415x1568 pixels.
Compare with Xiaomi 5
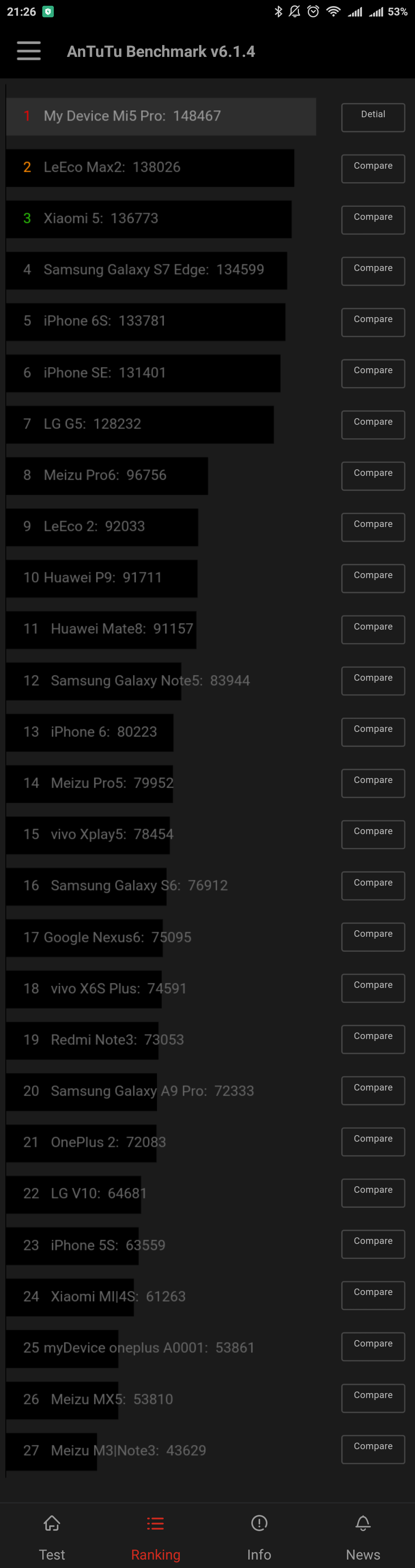[373, 220]
